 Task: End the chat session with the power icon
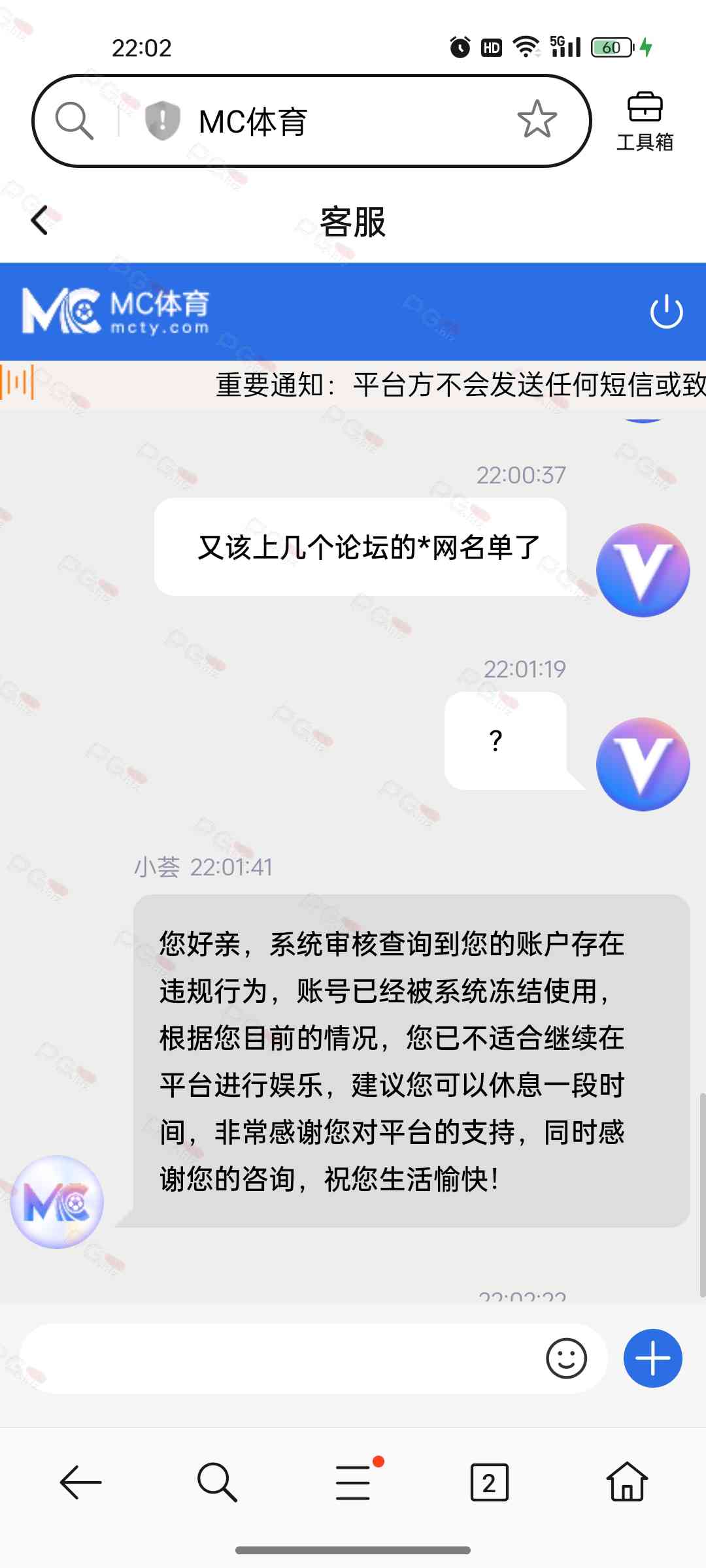(x=666, y=312)
